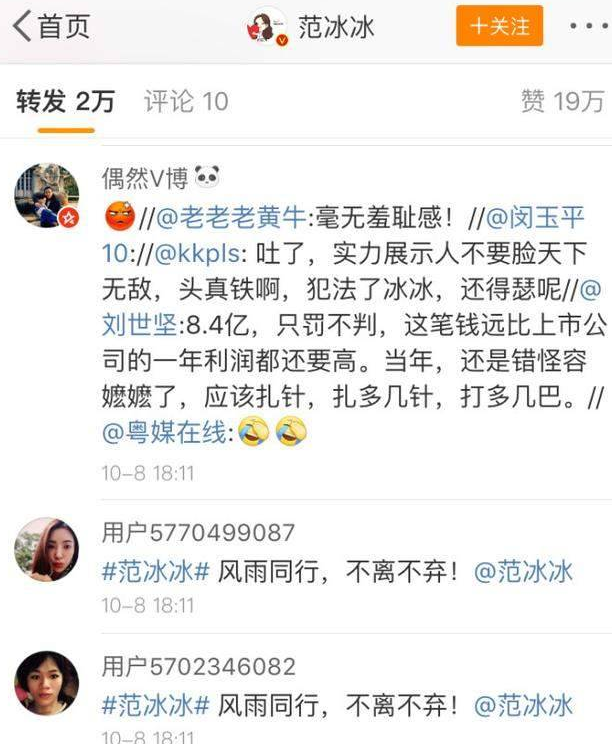Switch to the 评论 10 tab
This screenshot has width=612, height=744.
coord(186,101)
